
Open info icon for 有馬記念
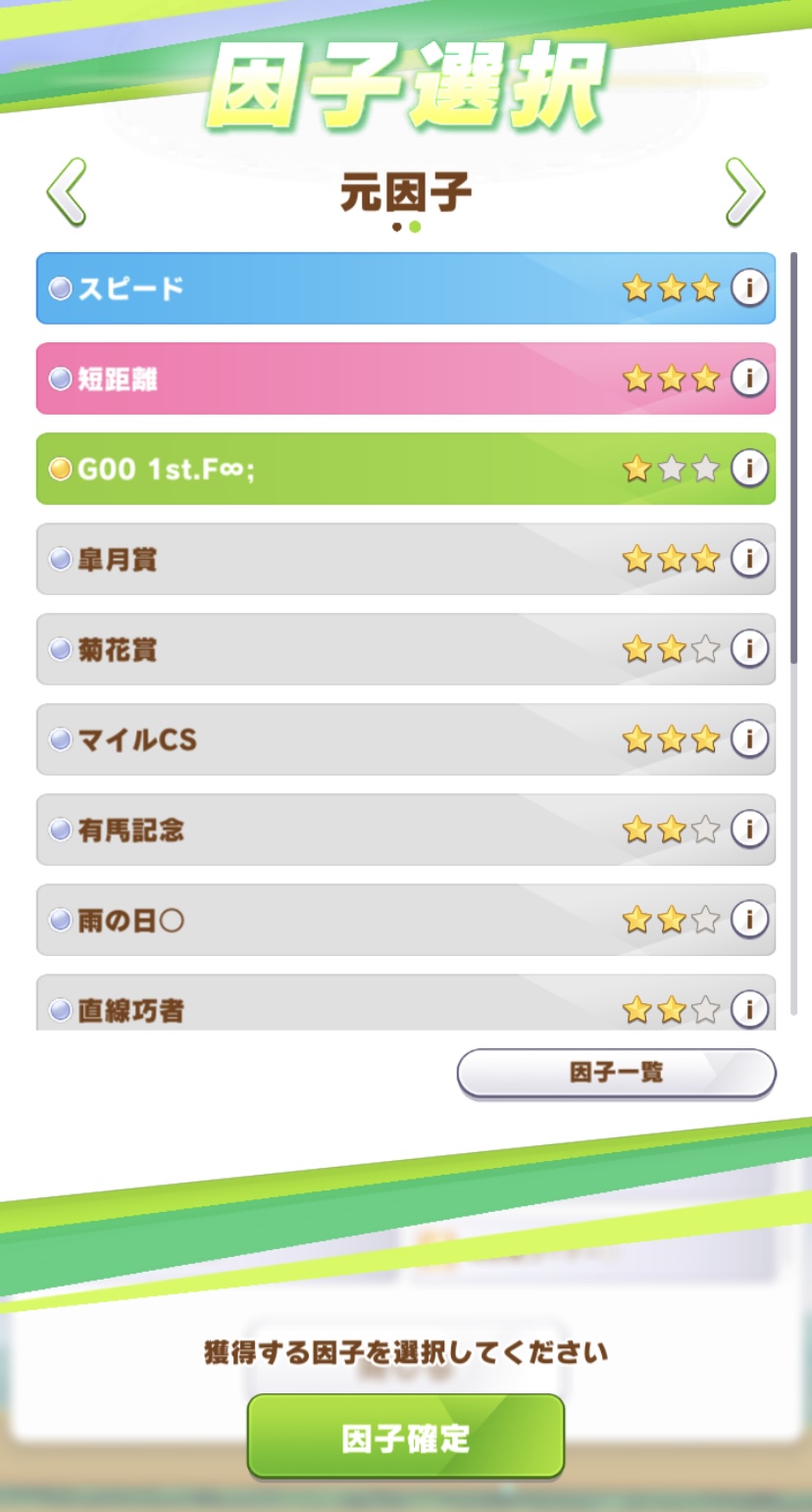(749, 830)
